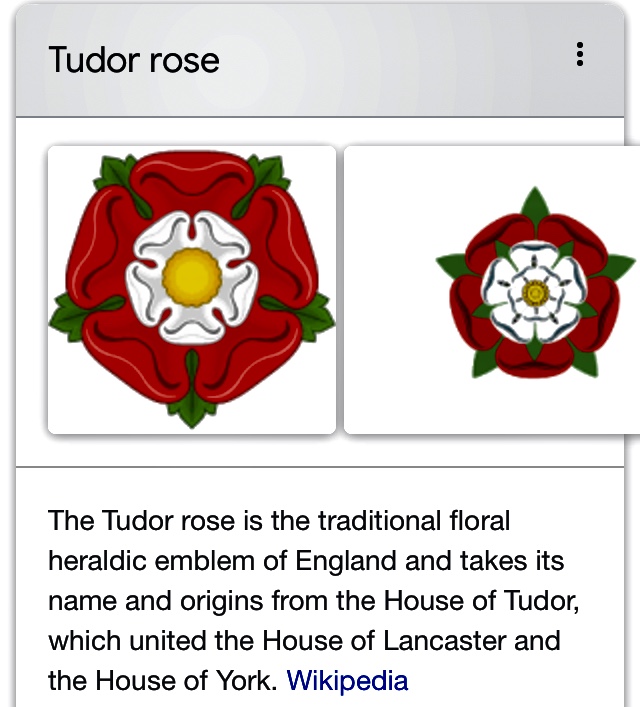The width and height of the screenshot is (640, 707).
Task: Open the three-dot overflow menu
Action: coord(580,56)
